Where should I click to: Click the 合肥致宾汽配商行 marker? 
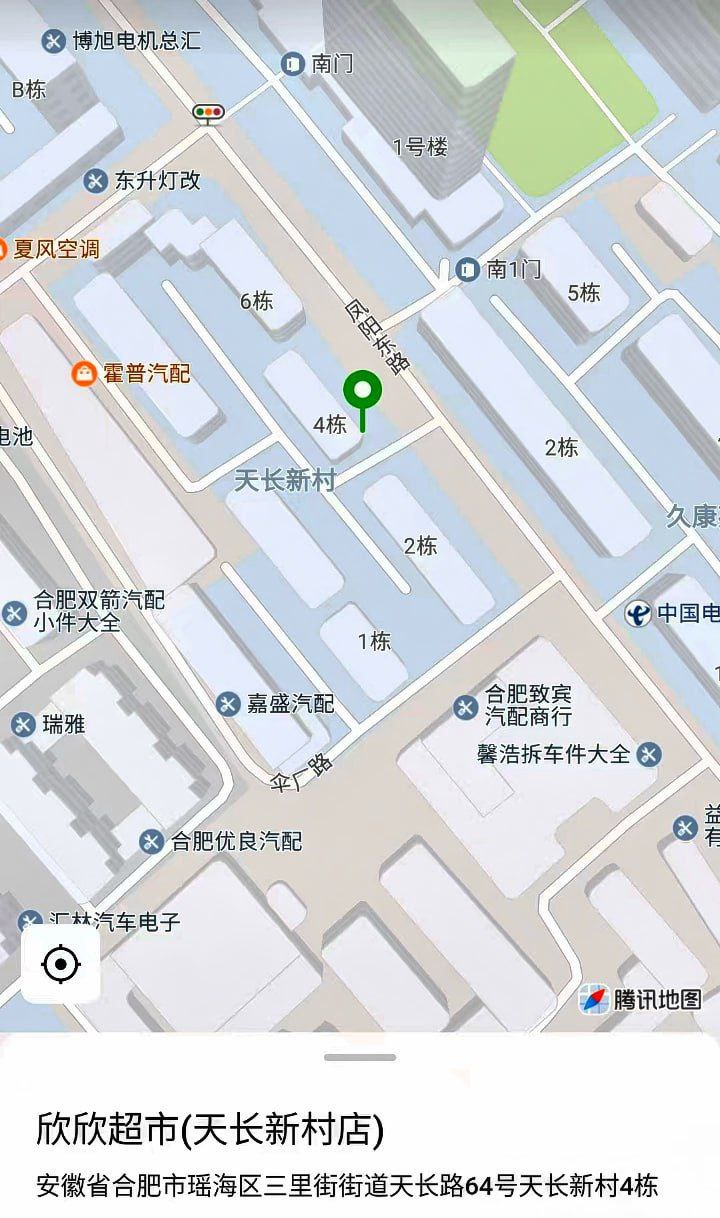pyautogui.click(x=466, y=706)
